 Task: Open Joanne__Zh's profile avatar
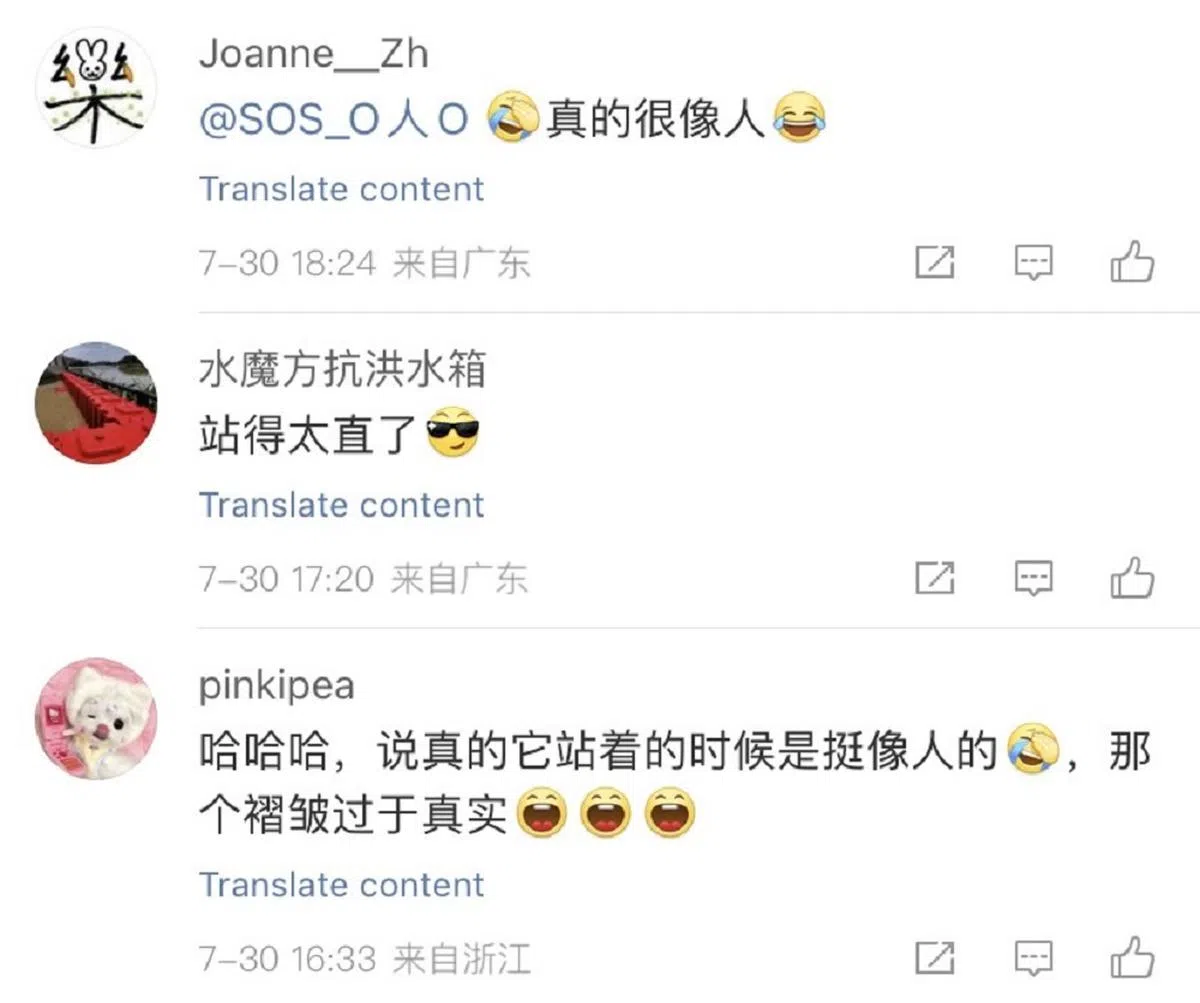95,87
